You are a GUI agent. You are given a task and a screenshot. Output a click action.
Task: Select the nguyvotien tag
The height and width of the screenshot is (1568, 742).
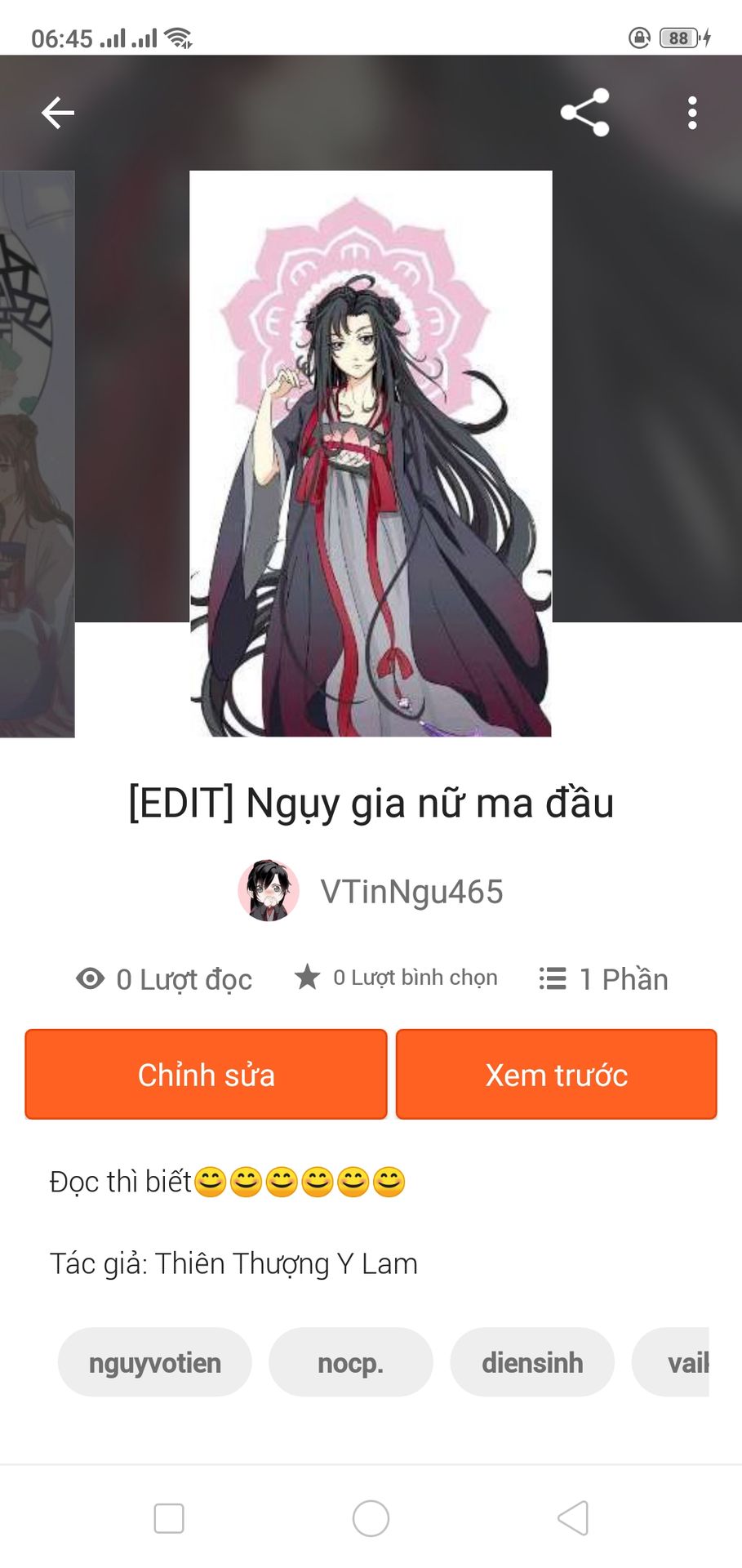coord(155,1362)
